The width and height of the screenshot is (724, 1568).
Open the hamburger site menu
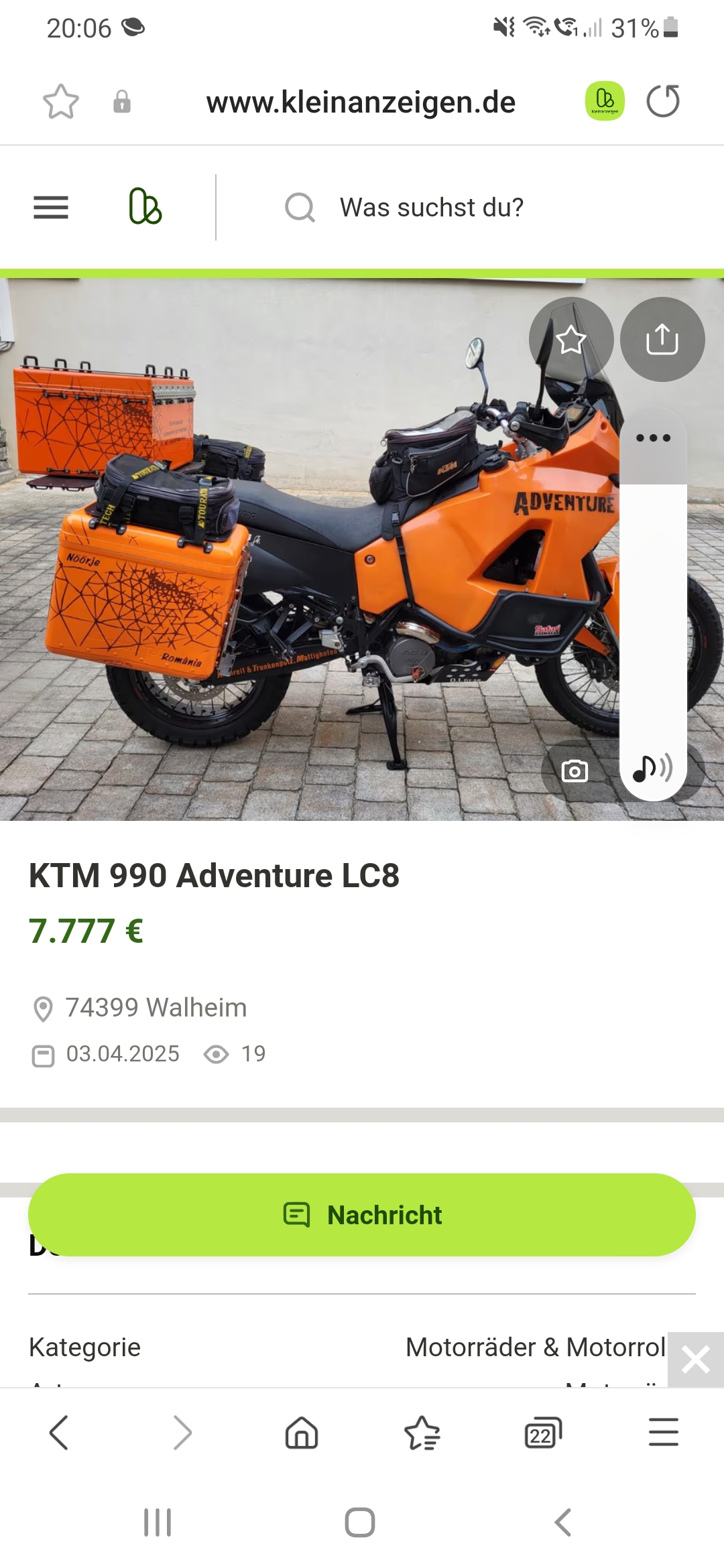coord(51,207)
